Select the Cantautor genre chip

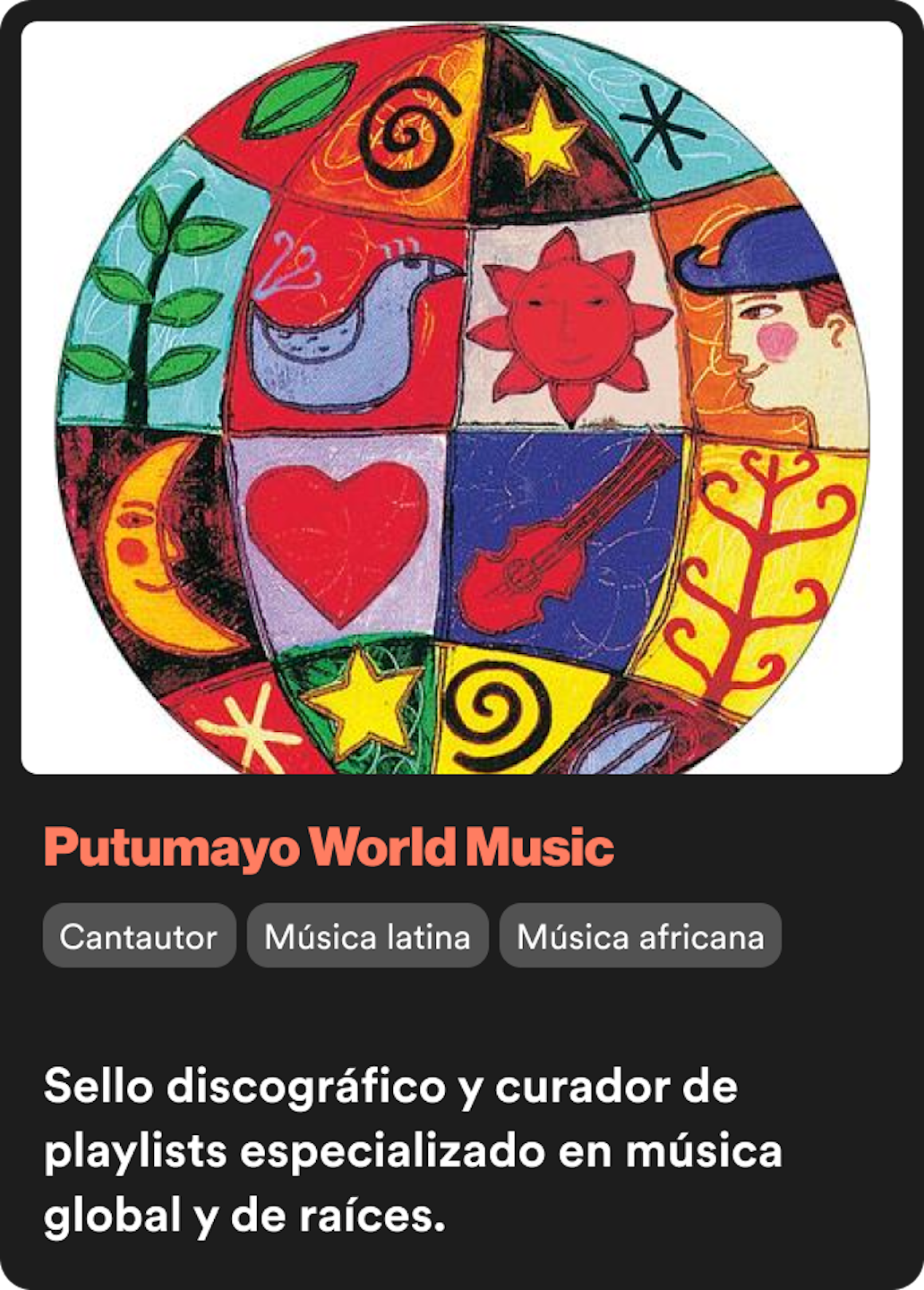coord(139,936)
